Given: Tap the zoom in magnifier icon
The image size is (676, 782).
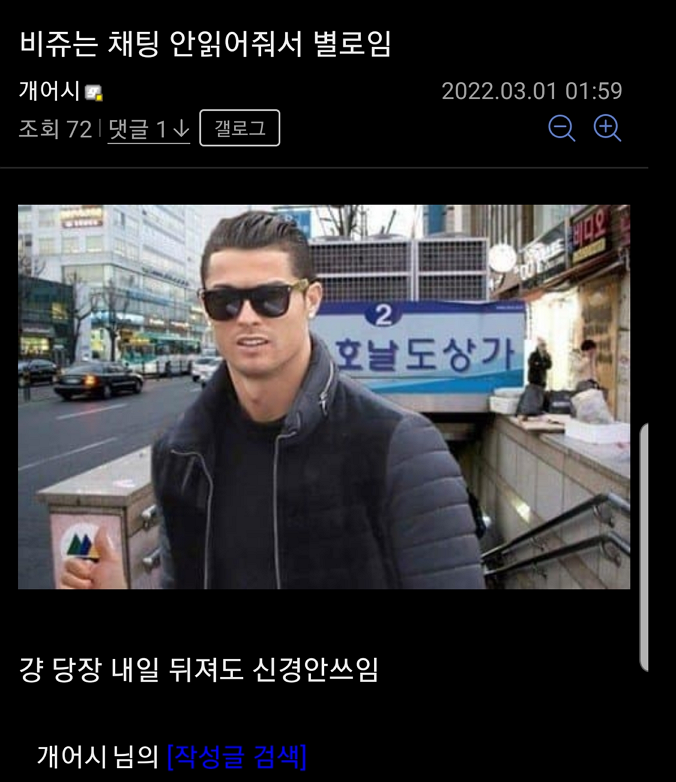Looking at the screenshot, I should tap(607, 128).
